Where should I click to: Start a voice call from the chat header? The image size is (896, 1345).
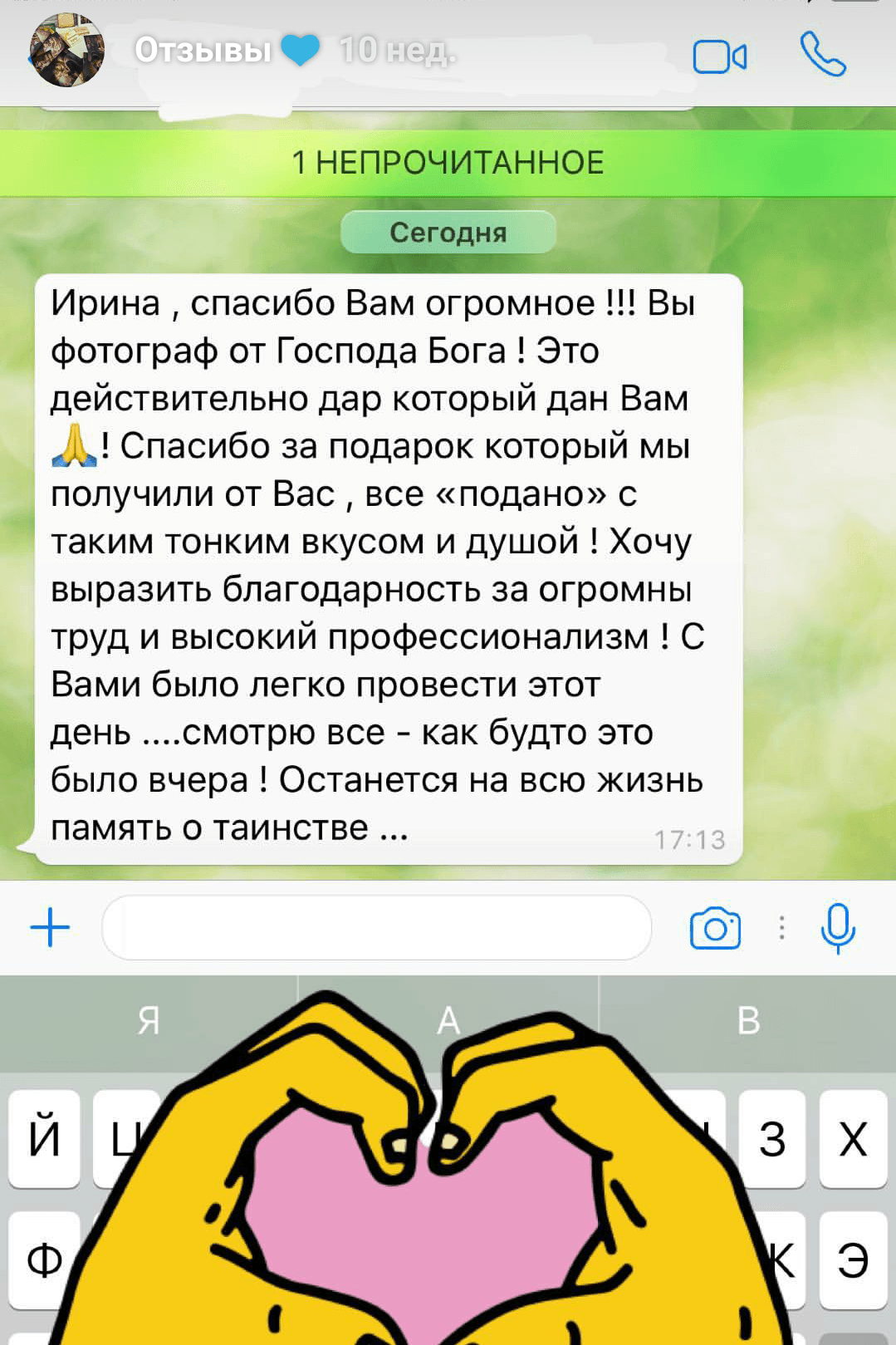823,55
